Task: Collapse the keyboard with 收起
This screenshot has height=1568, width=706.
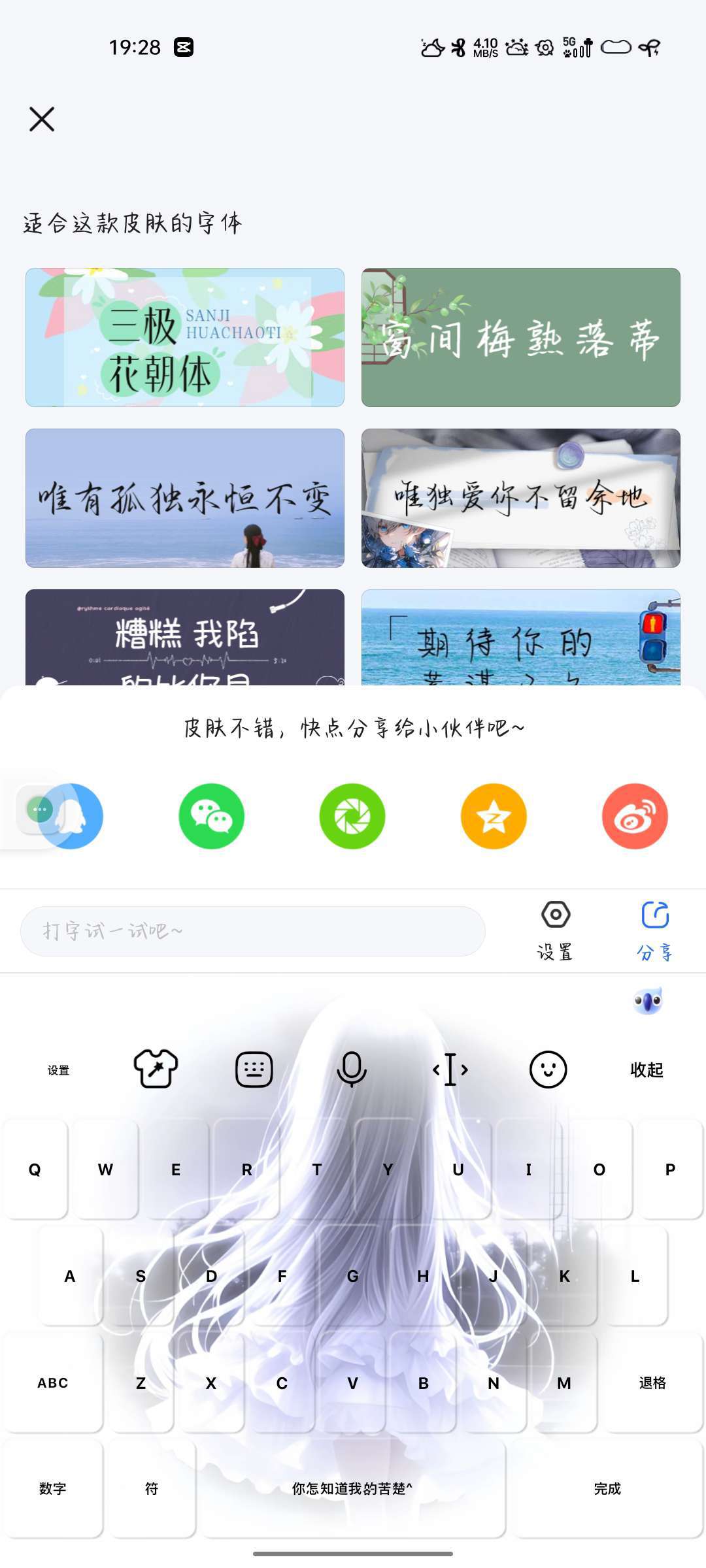Action: tap(647, 1070)
